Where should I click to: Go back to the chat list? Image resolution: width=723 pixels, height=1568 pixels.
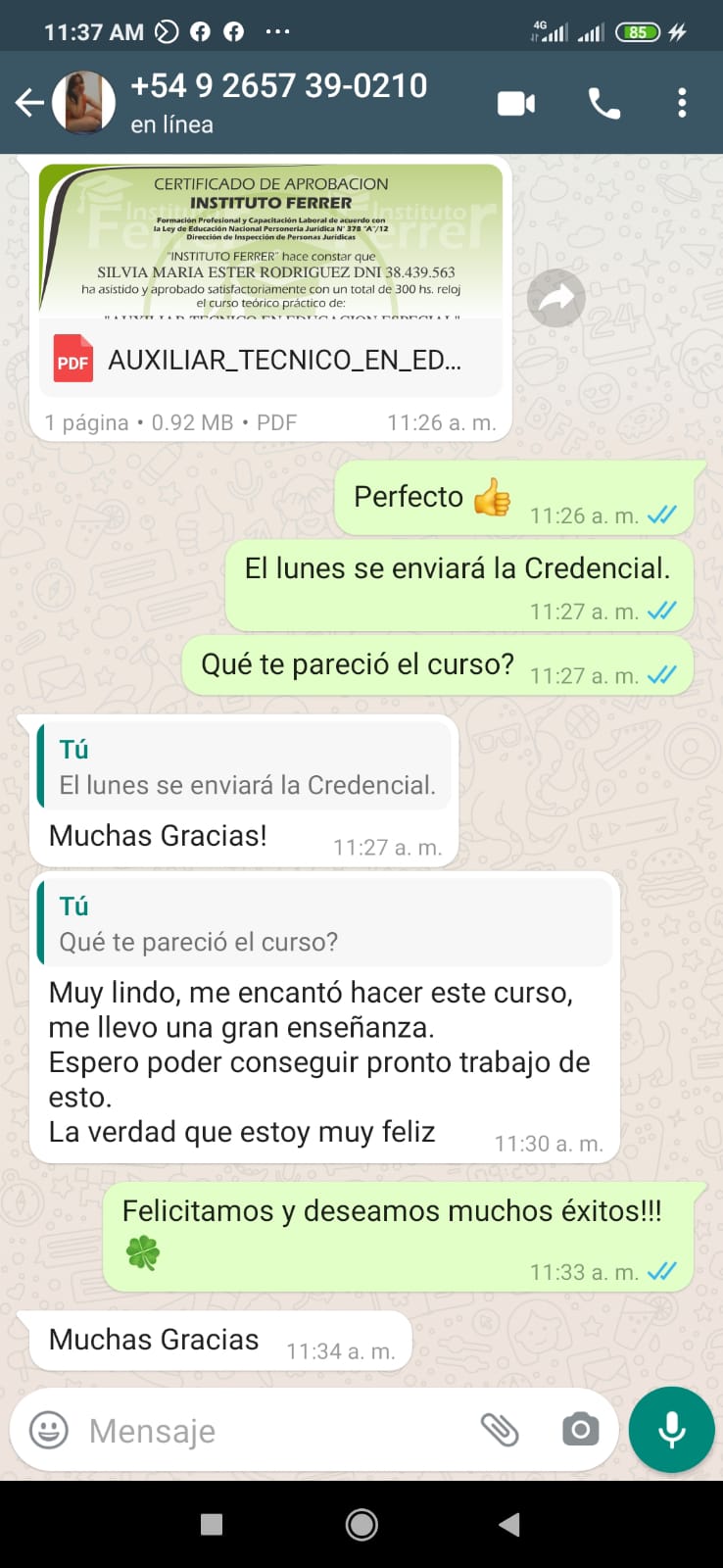pos(29,102)
